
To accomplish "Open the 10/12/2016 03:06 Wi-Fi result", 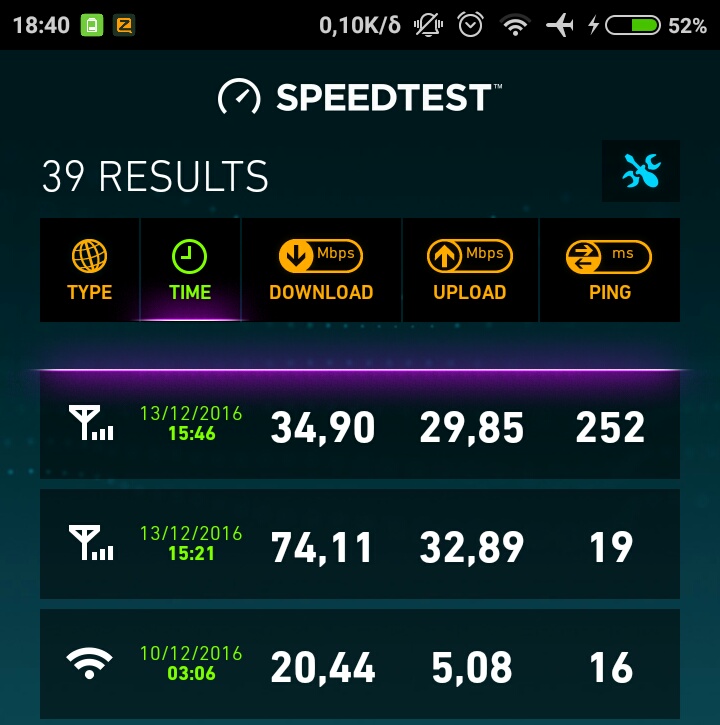I will (359, 664).
